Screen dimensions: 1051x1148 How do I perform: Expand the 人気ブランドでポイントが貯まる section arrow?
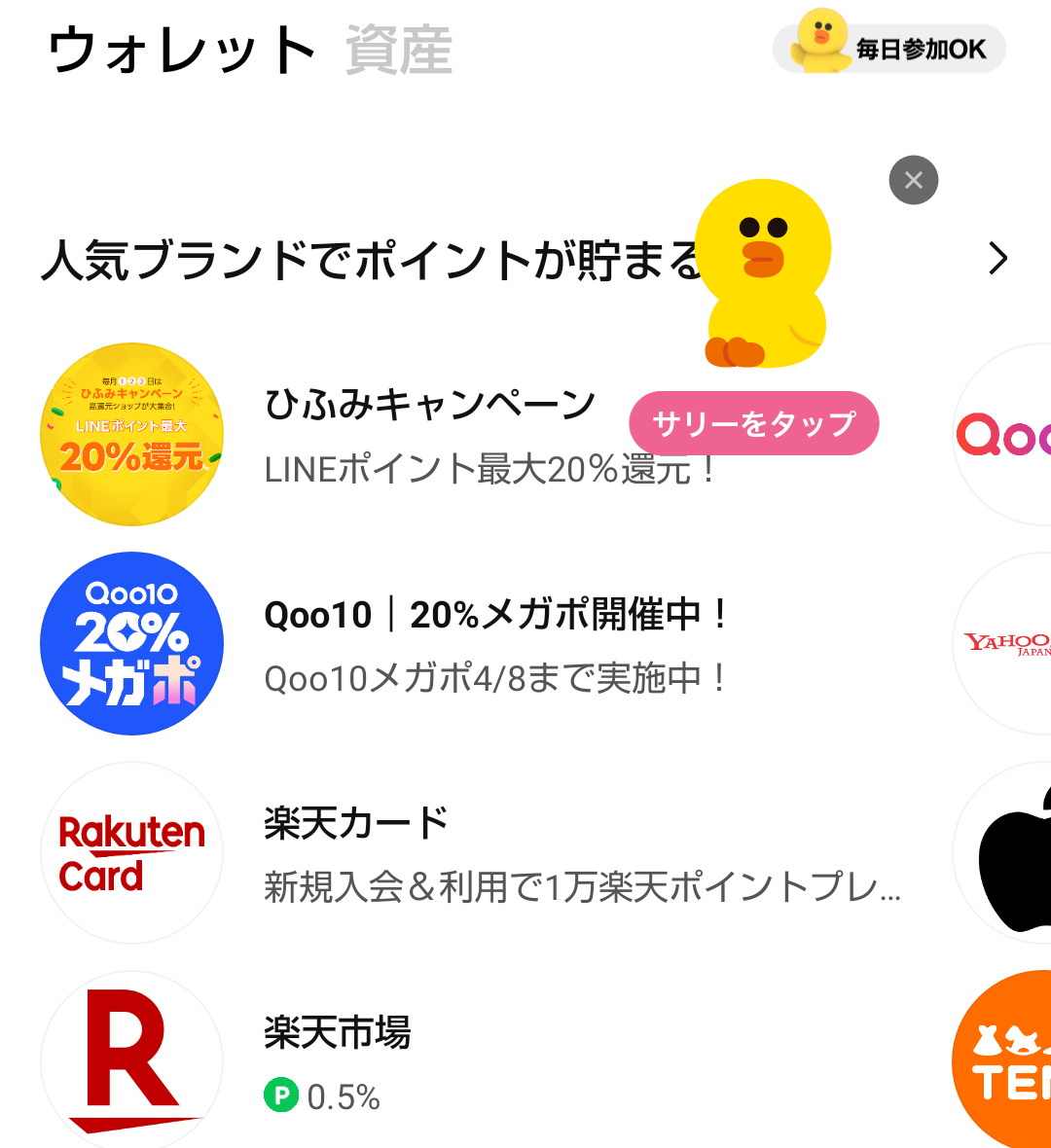[x=997, y=259]
